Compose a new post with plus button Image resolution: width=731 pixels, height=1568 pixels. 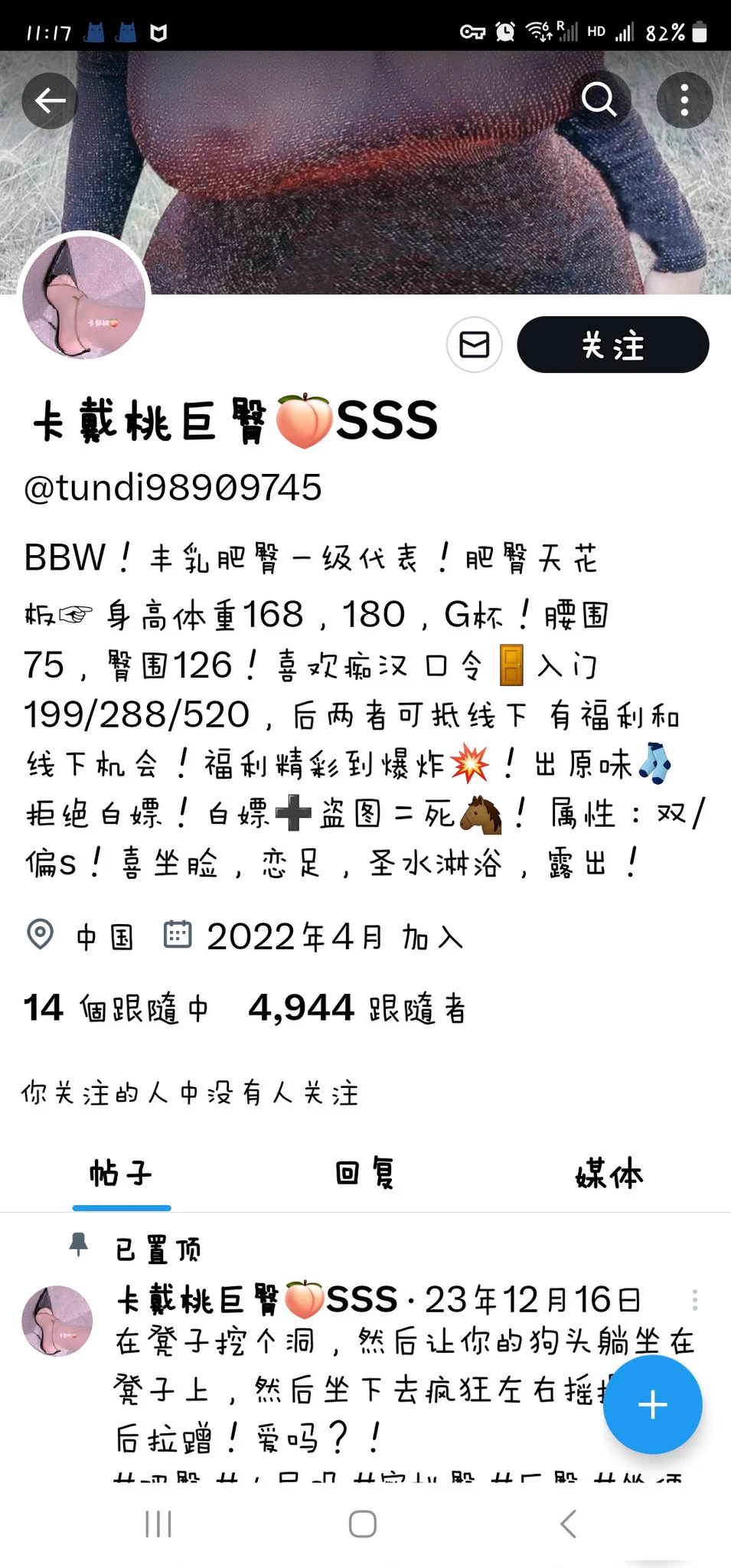point(652,1405)
